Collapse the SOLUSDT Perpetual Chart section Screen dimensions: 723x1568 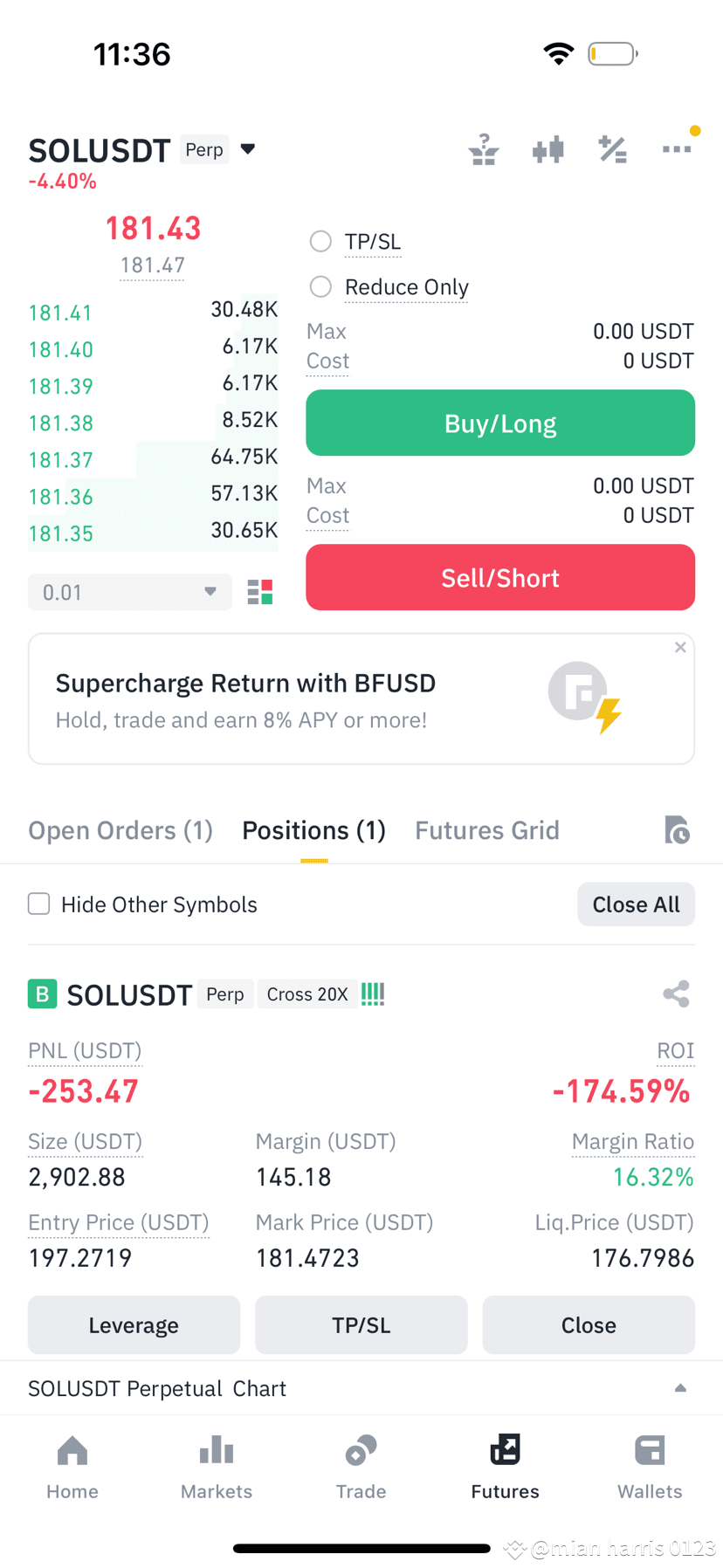pyautogui.click(x=681, y=1388)
